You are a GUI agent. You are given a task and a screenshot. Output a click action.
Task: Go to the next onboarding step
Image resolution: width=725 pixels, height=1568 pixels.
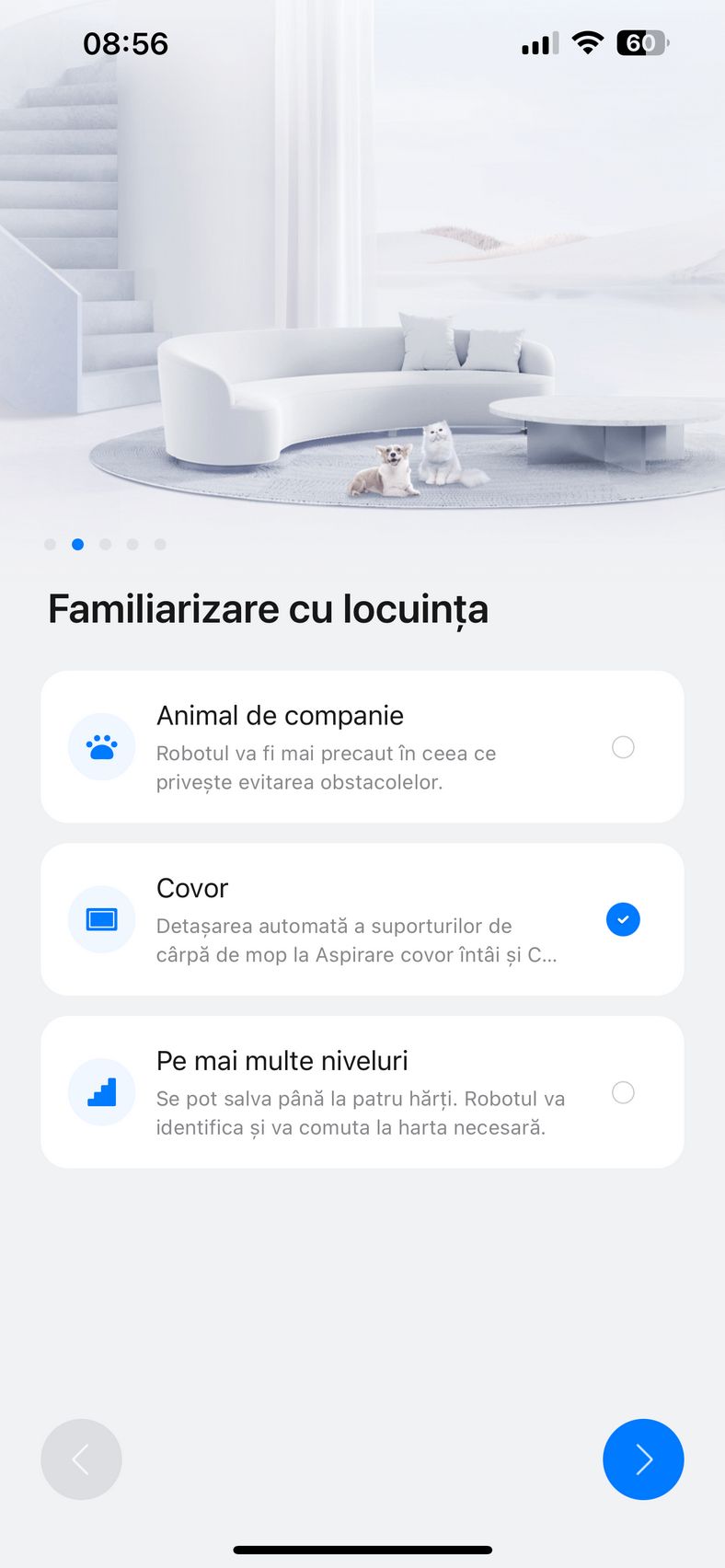tap(643, 1459)
